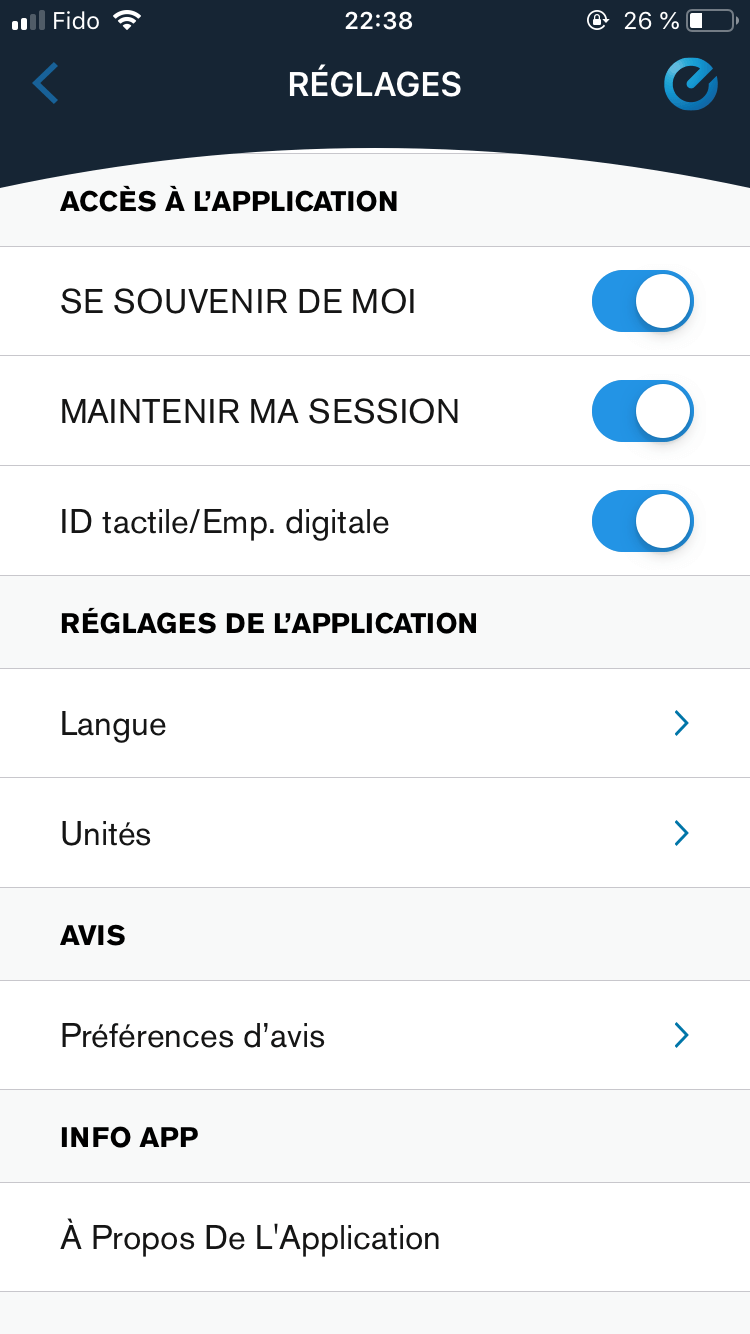Open the Unités setting
The width and height of the screenshot is (750, 1334).
375,833
